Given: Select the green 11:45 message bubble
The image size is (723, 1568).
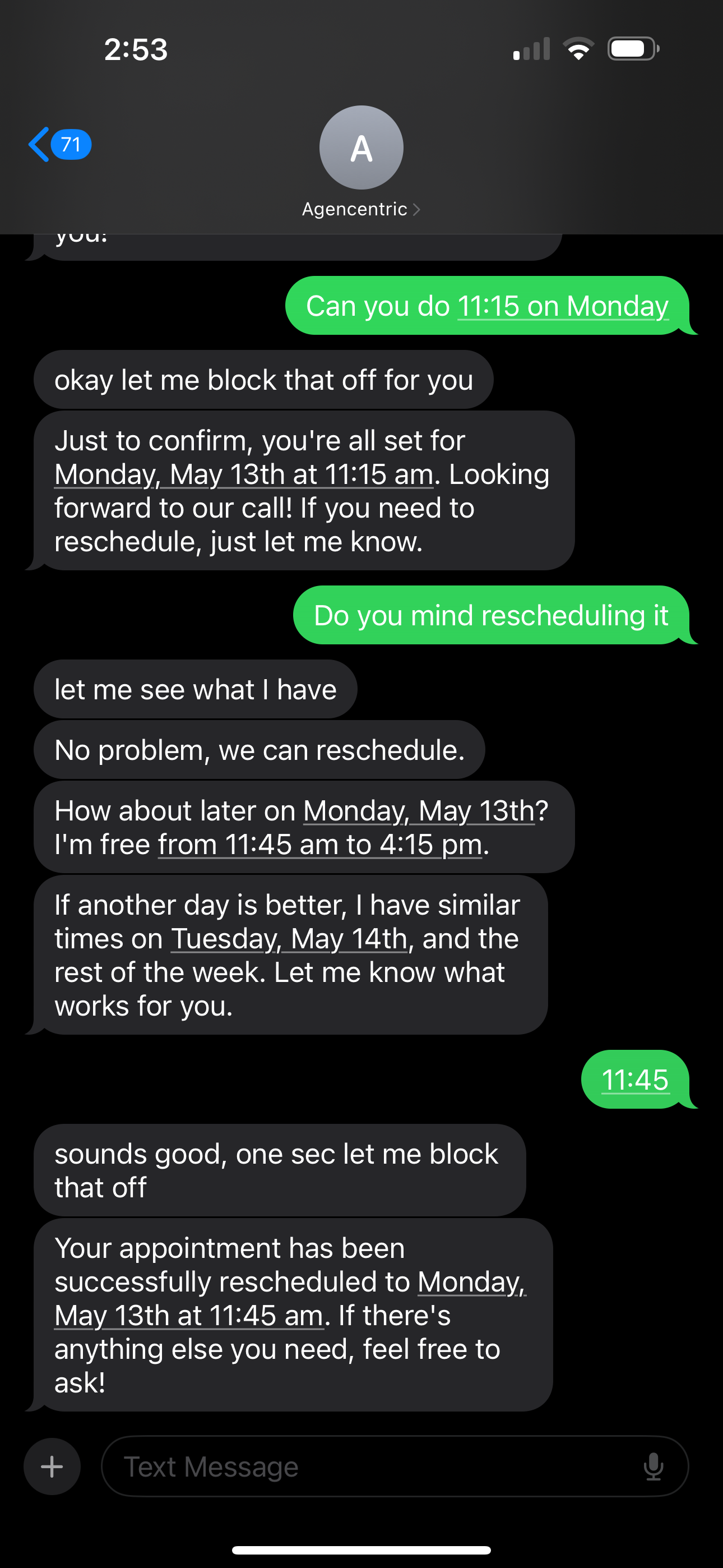Looking at the screenshot, I should coord(635,1079).
